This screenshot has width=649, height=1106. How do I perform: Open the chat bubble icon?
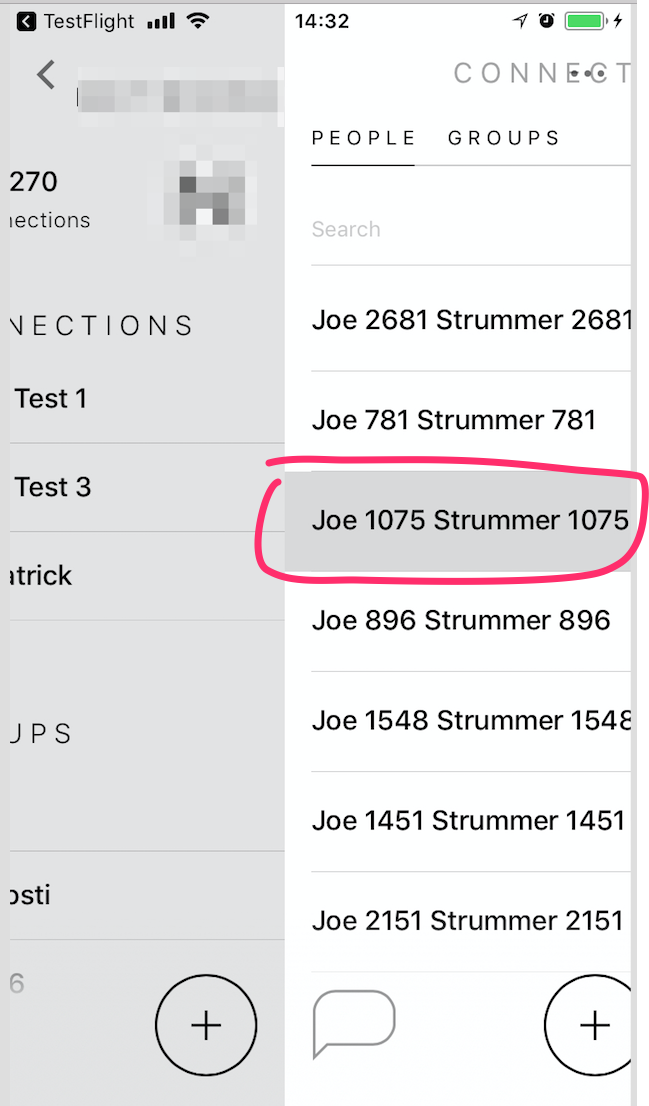tap(353, 1022)
